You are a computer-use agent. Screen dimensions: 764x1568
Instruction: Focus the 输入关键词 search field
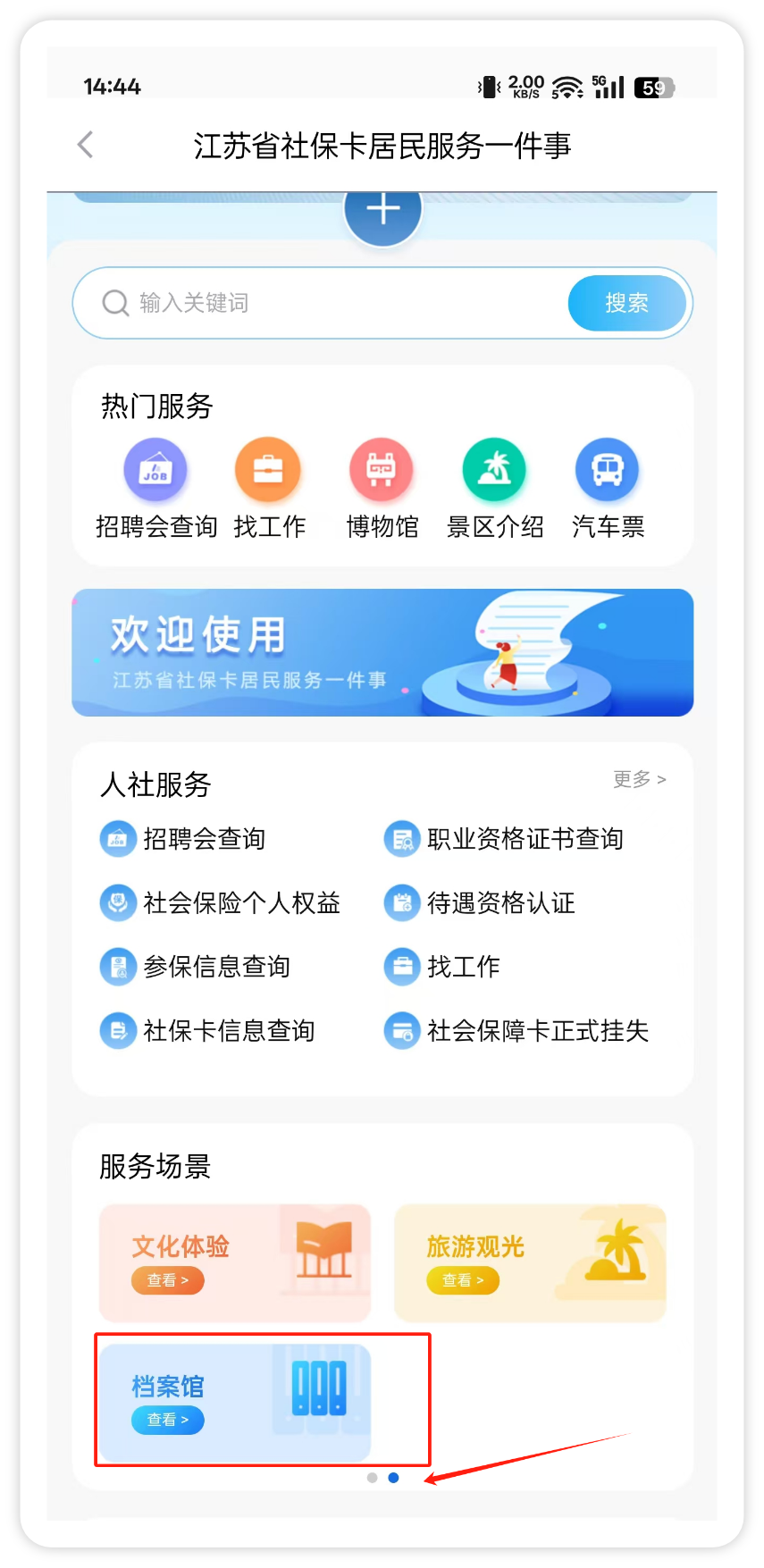[340, 304]
